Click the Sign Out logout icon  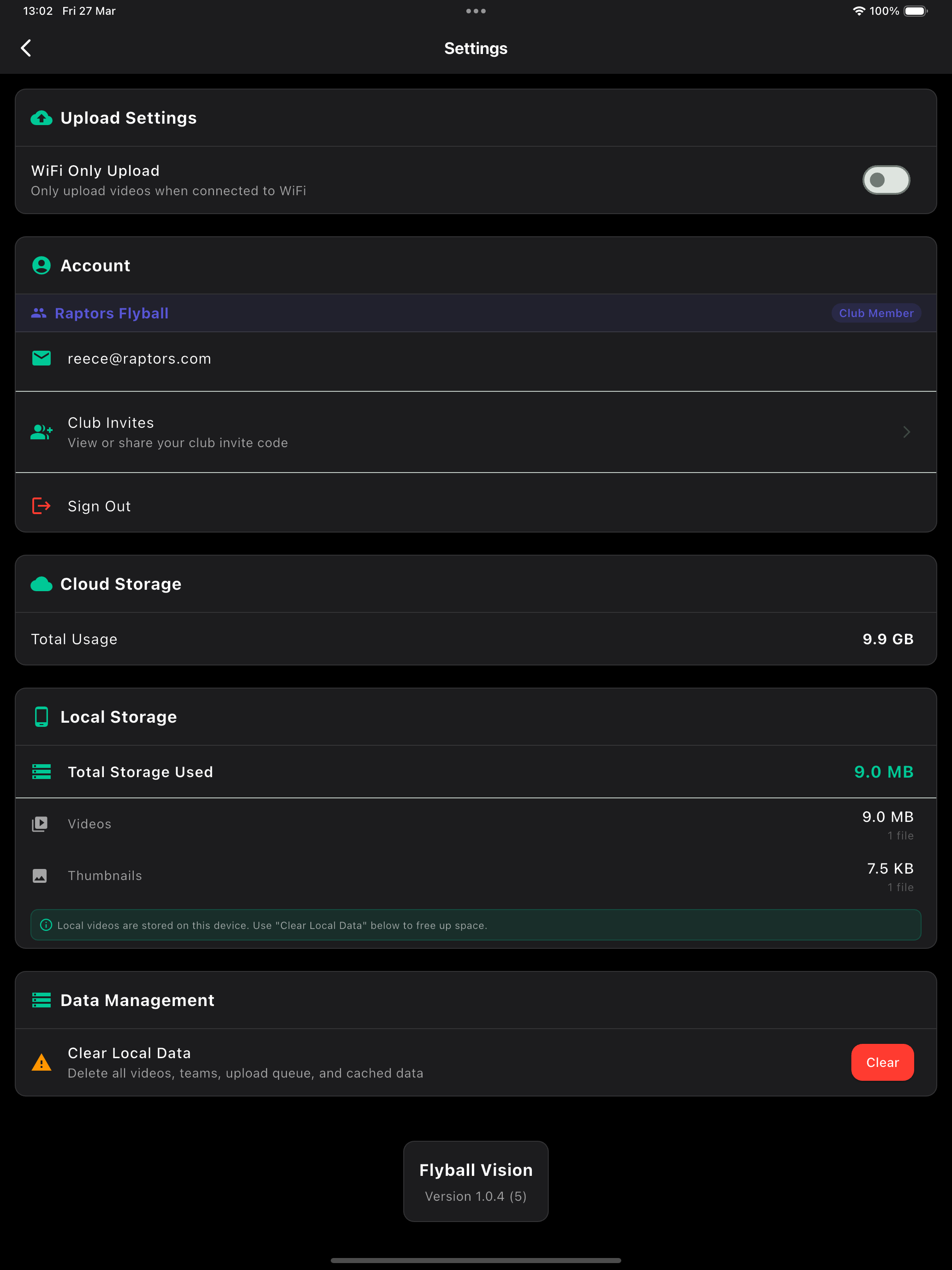[41, 506]
